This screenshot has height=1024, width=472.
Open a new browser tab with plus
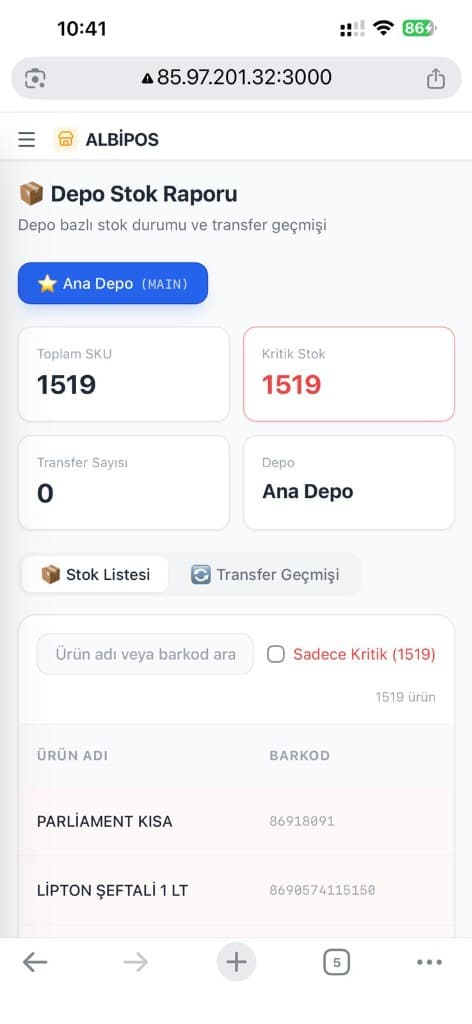point(236,962)
